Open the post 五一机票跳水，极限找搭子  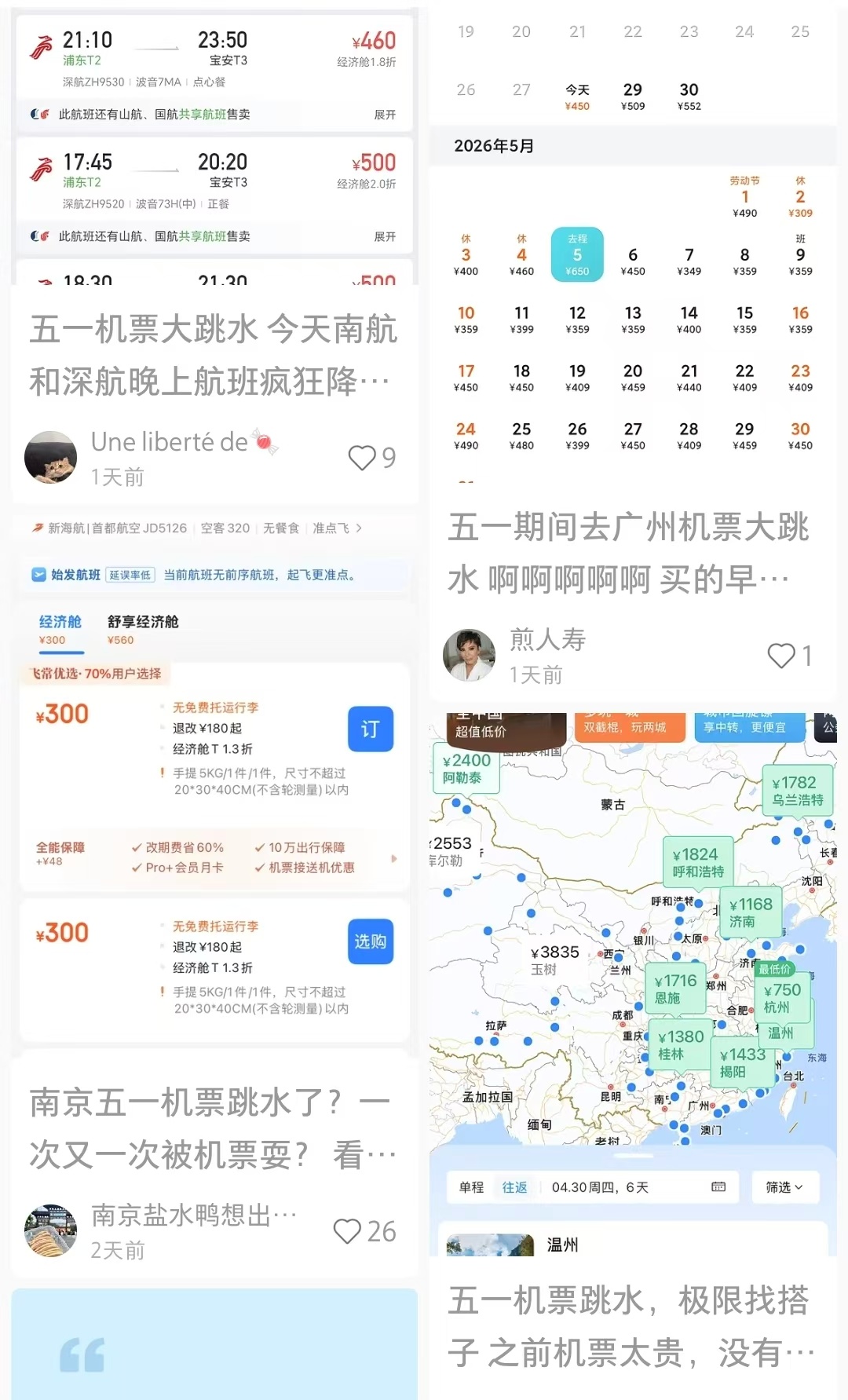pos(628,1326)
